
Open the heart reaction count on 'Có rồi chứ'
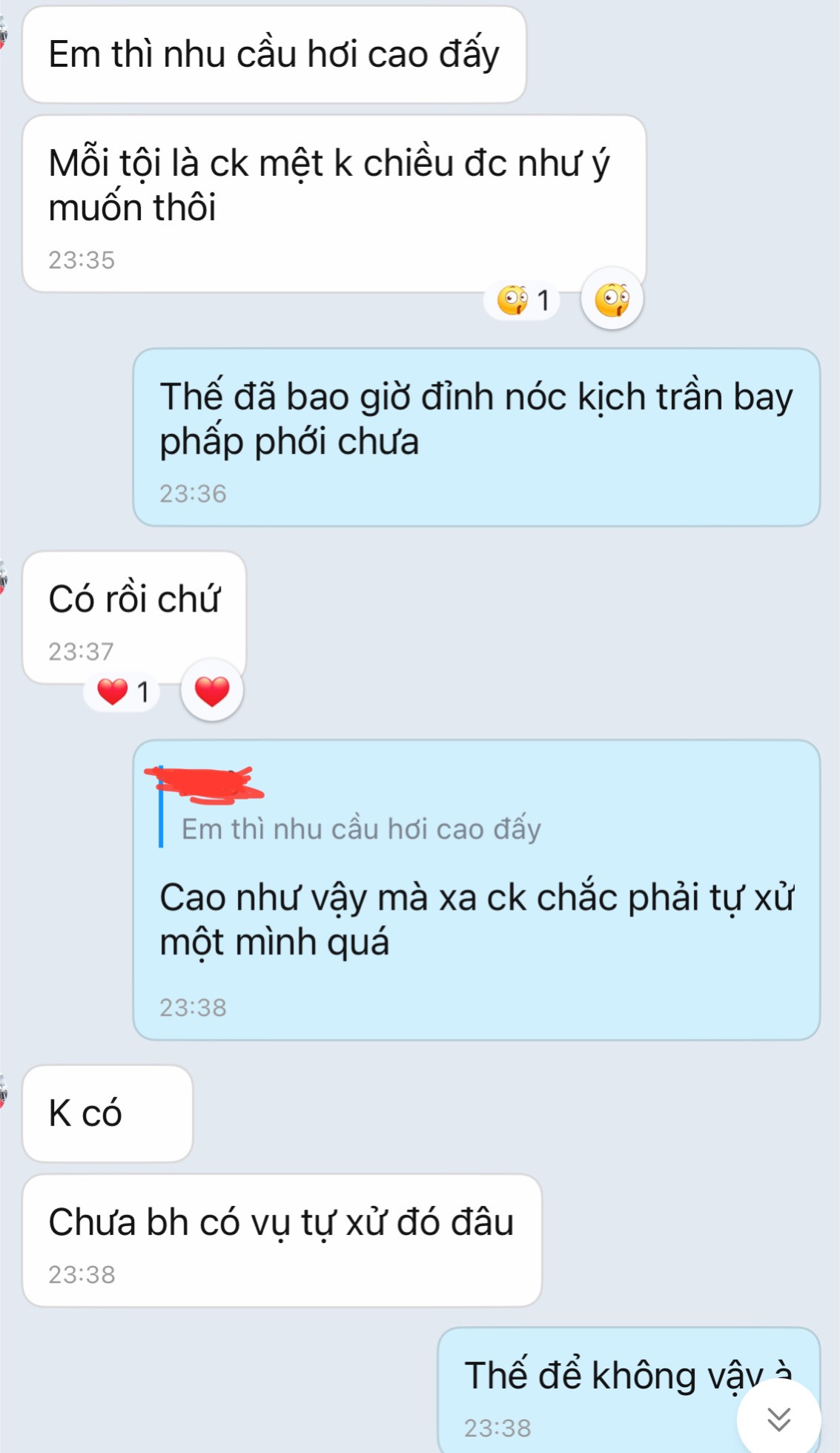(123, 692)
